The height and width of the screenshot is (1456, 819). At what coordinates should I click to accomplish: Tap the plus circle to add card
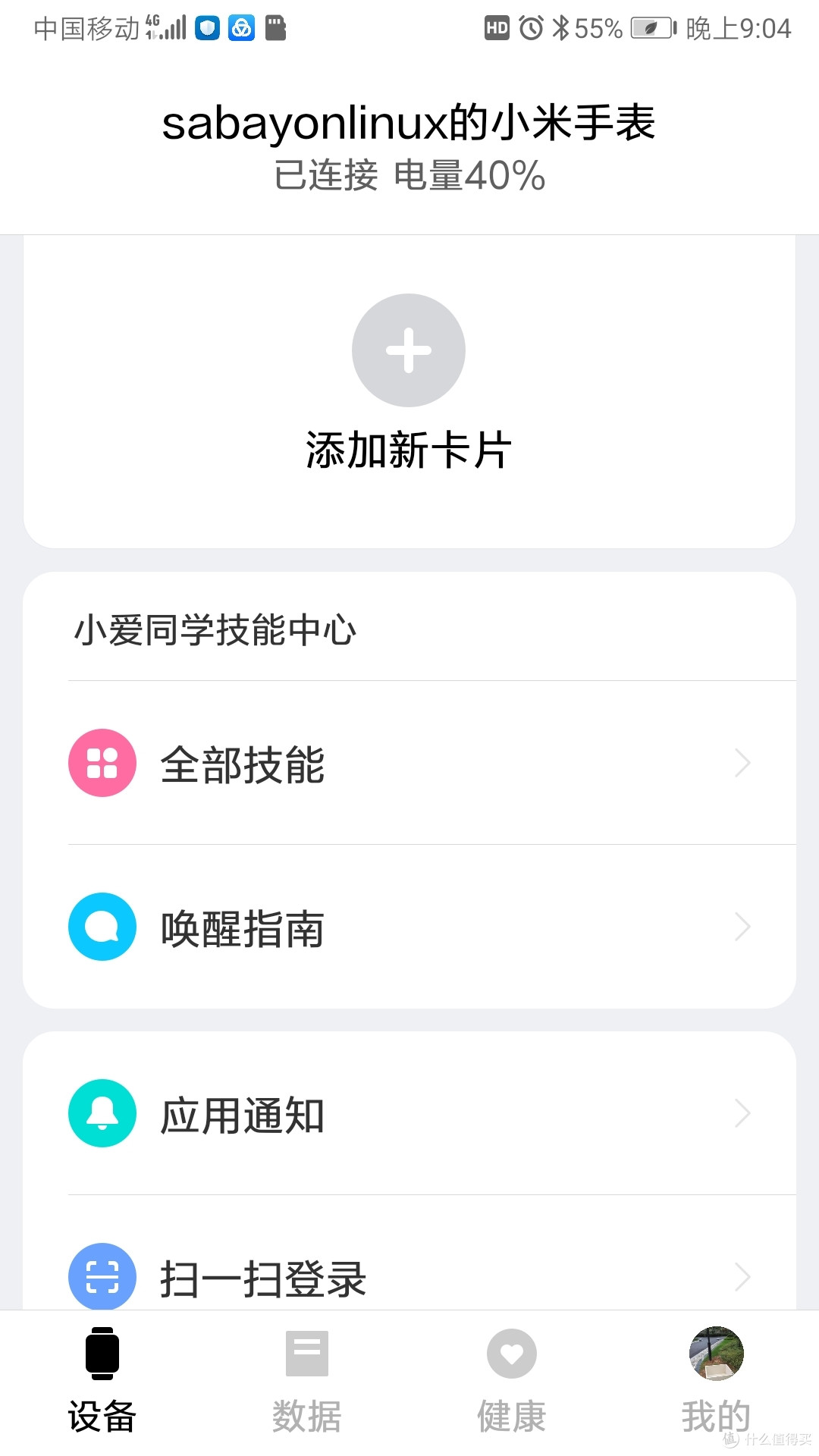click(409, 350)
